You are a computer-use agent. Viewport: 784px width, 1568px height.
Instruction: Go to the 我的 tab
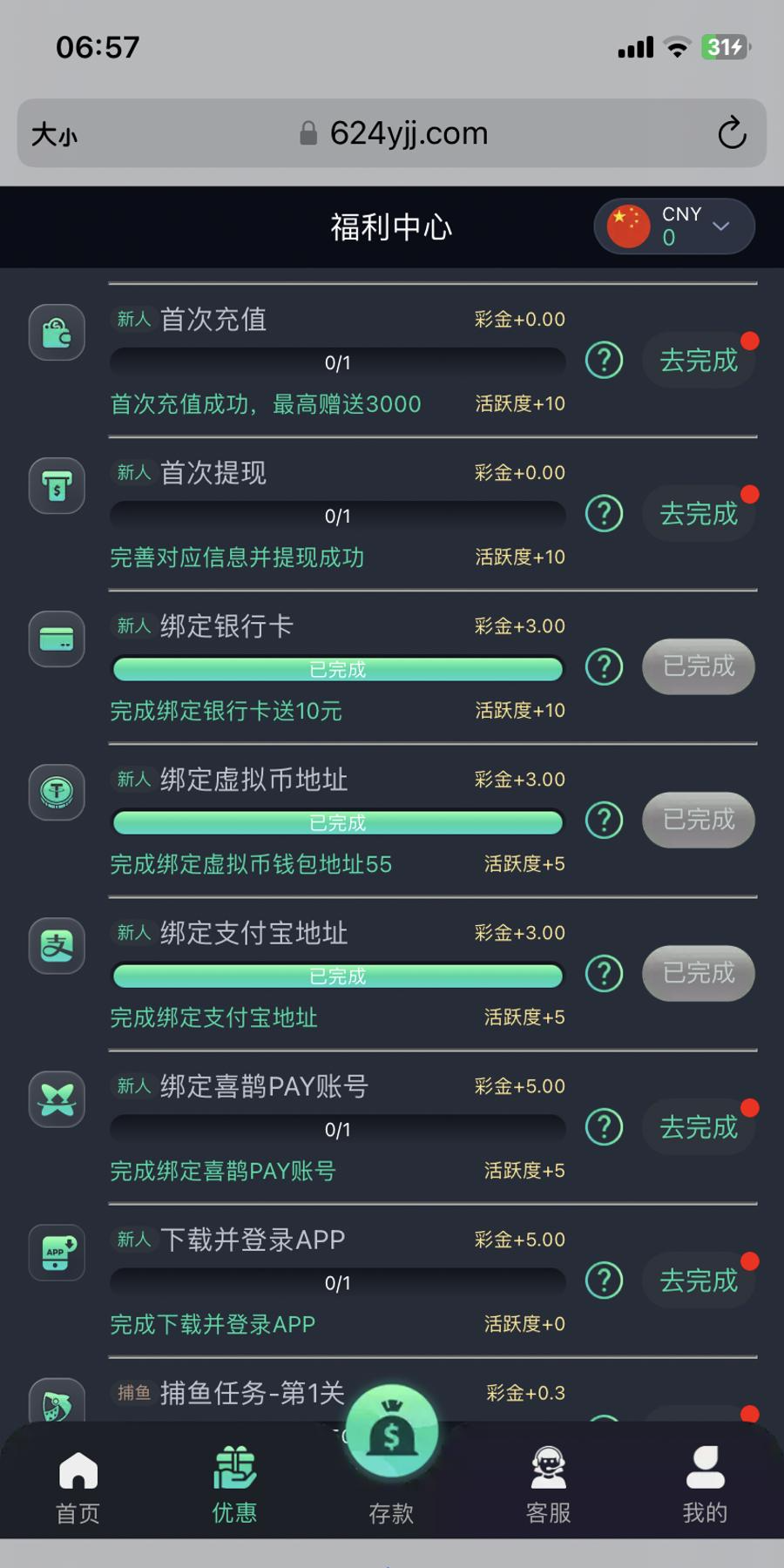pyautogui.click(x=705, y=1485)
